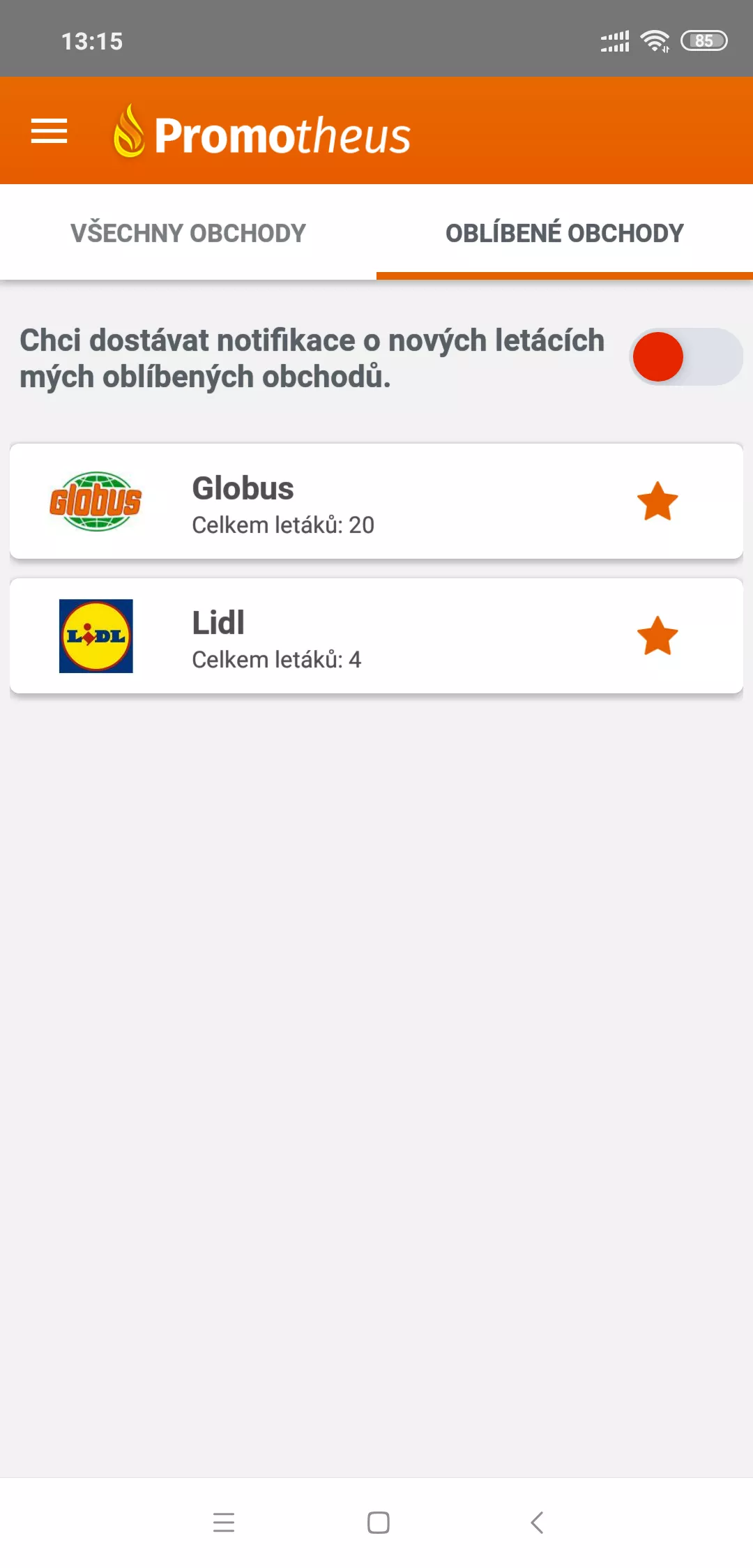
Task: Unfavorite Lidl with its star icon
Action: tap(657, 636)
